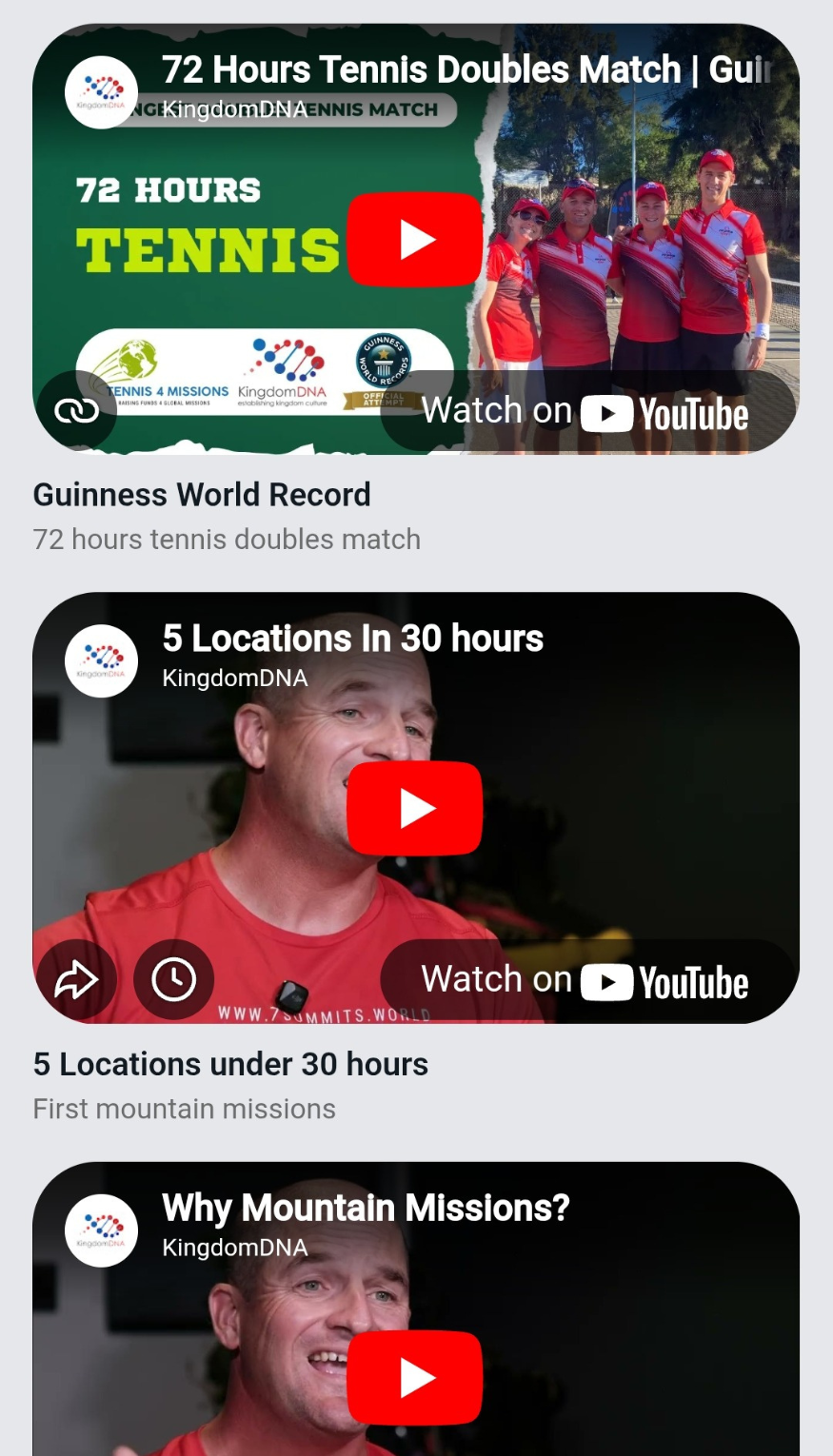The height and width of the screenshot is (1456, 833).
Task: Open KingdomDNA channel avatar on 5 Locations video
Action: [101, 660]
